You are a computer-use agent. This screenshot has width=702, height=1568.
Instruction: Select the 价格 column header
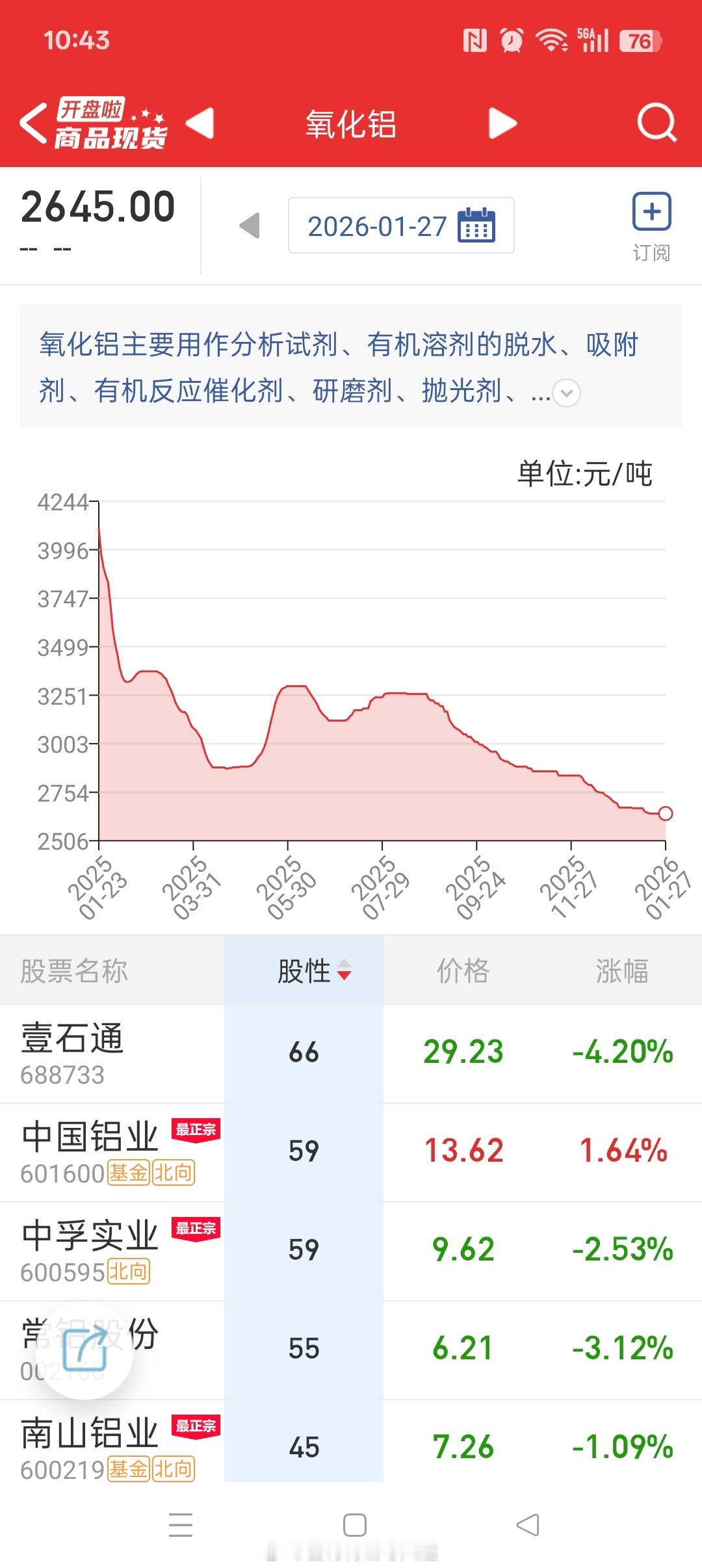pos(463,971)
